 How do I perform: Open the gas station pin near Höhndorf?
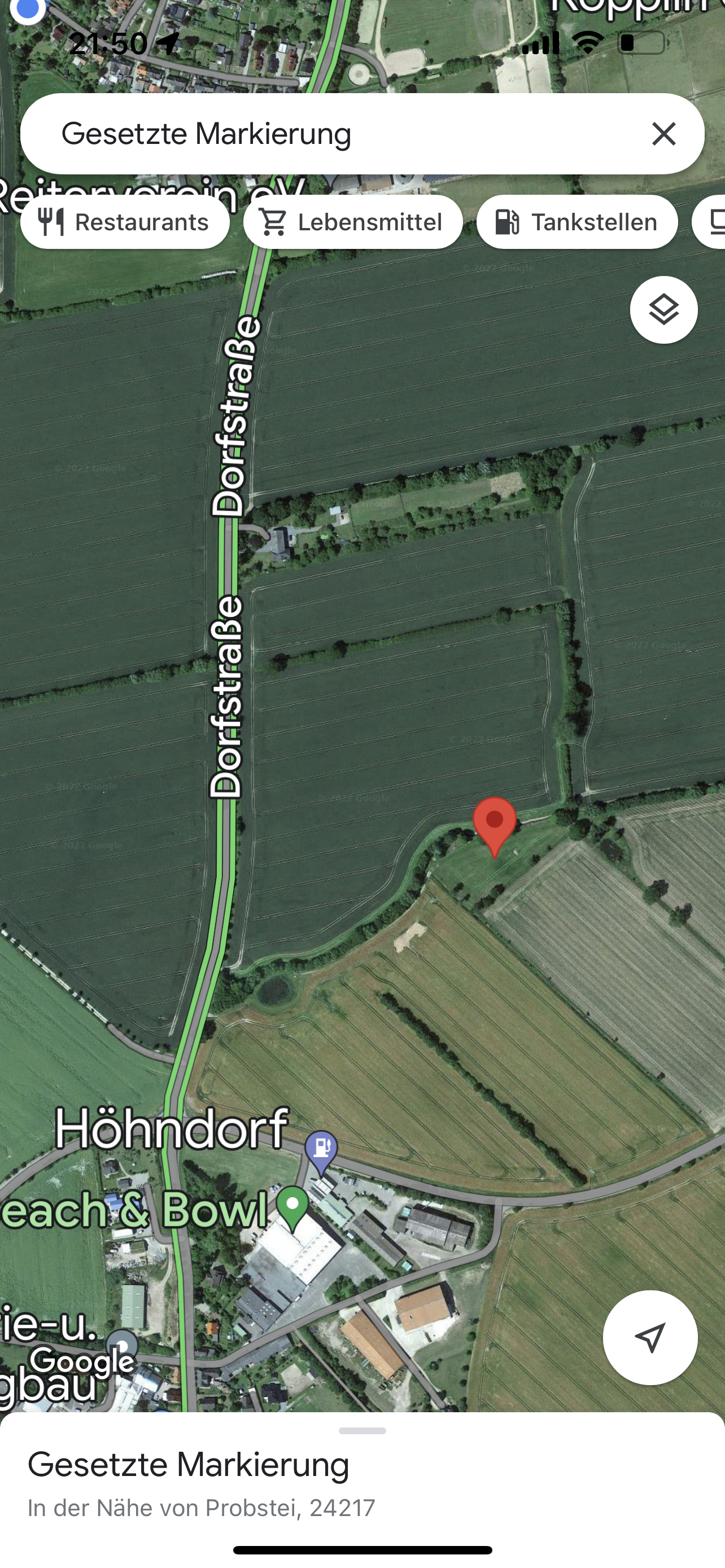point(321,1150)
